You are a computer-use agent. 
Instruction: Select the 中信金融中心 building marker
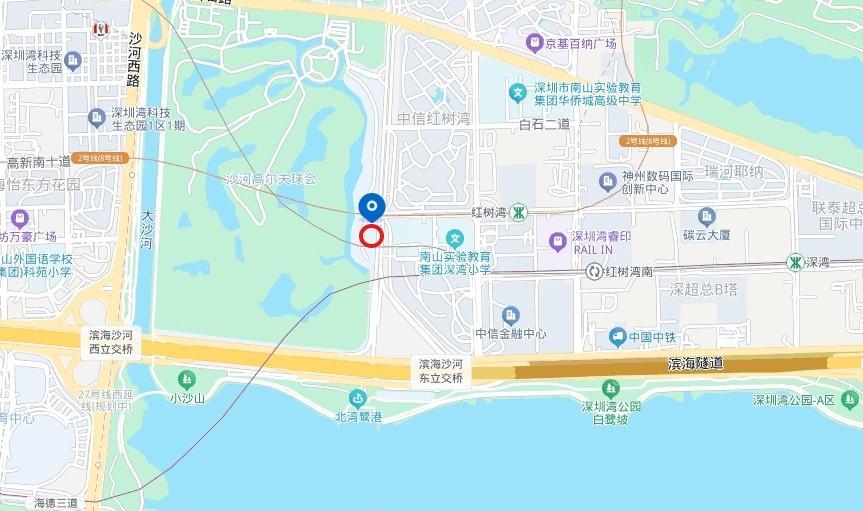(x=511, y=315)
